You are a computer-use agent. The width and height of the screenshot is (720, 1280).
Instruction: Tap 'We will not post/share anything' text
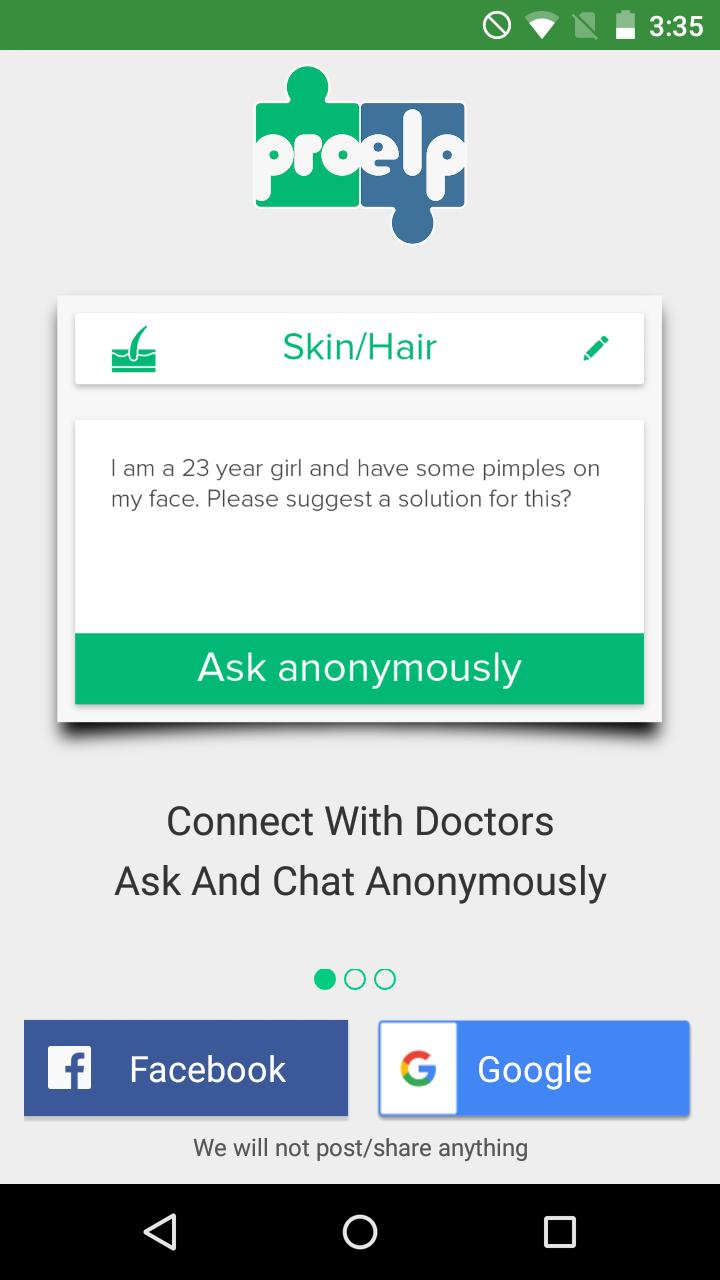point(360,1147)
